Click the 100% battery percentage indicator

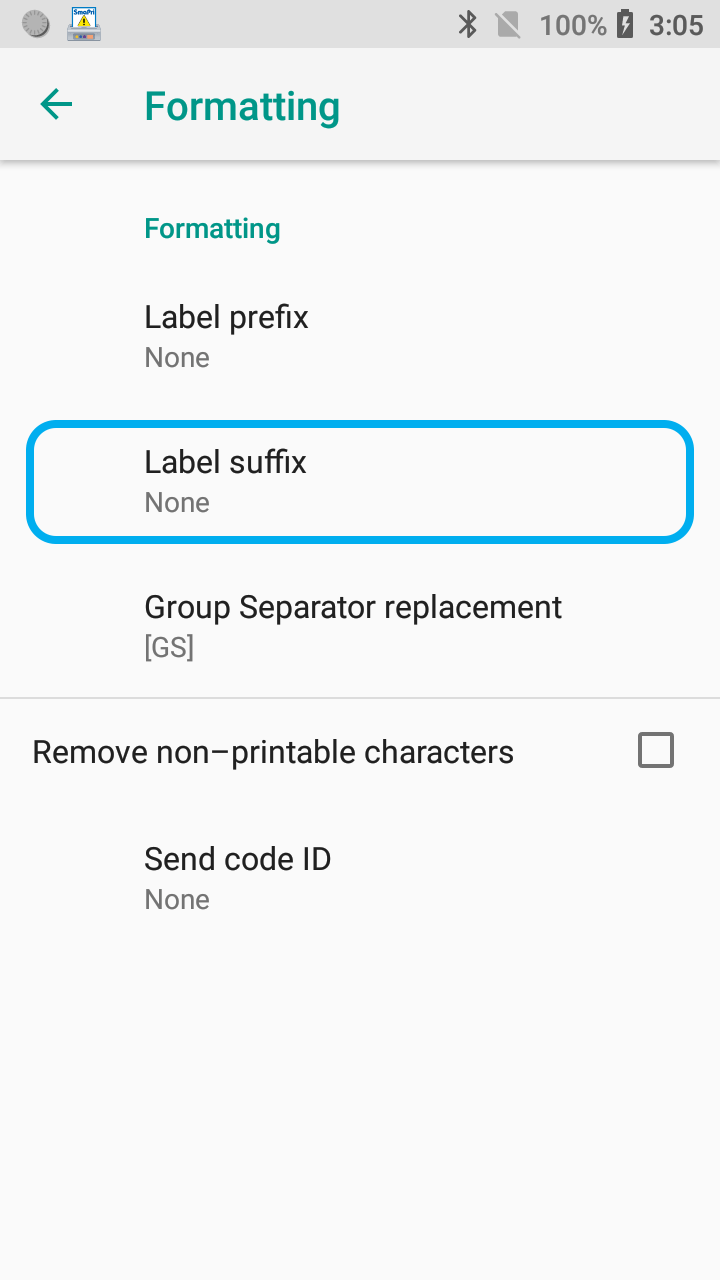tap(575, 24)
